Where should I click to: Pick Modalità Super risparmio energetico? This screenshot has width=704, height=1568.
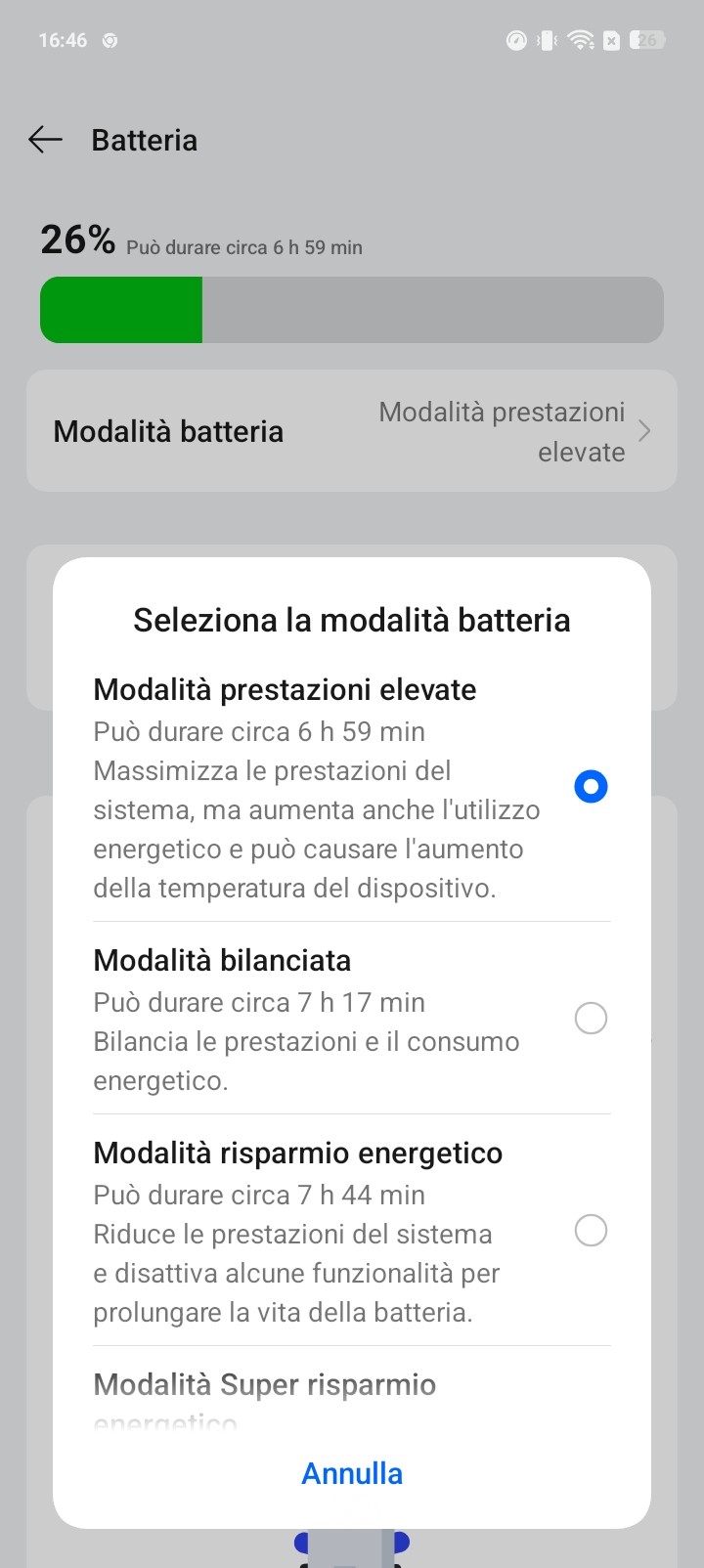pyautogui.click(x=265, y=1388)
